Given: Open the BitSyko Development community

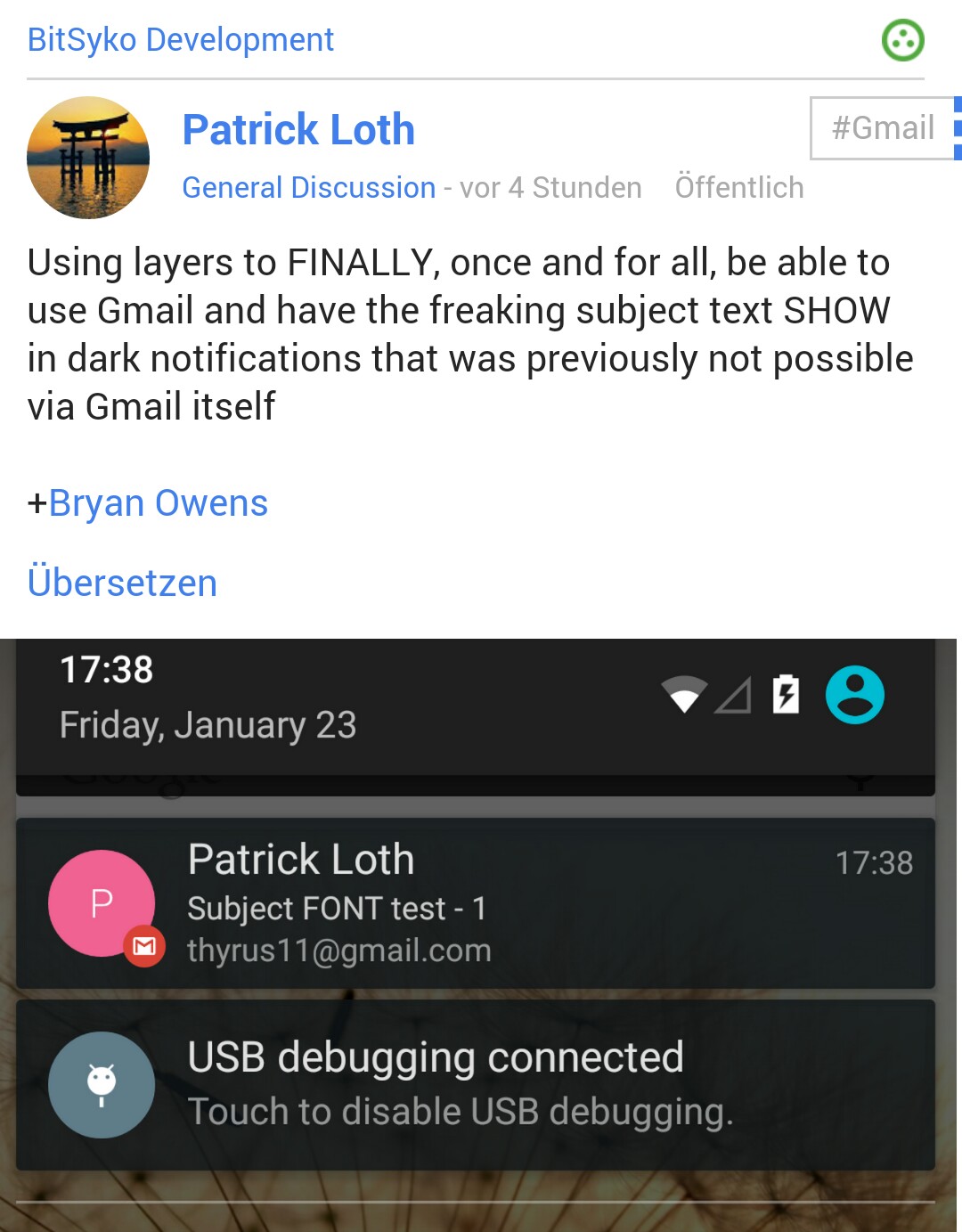Looking at the screenshot, I should [181, 40].
